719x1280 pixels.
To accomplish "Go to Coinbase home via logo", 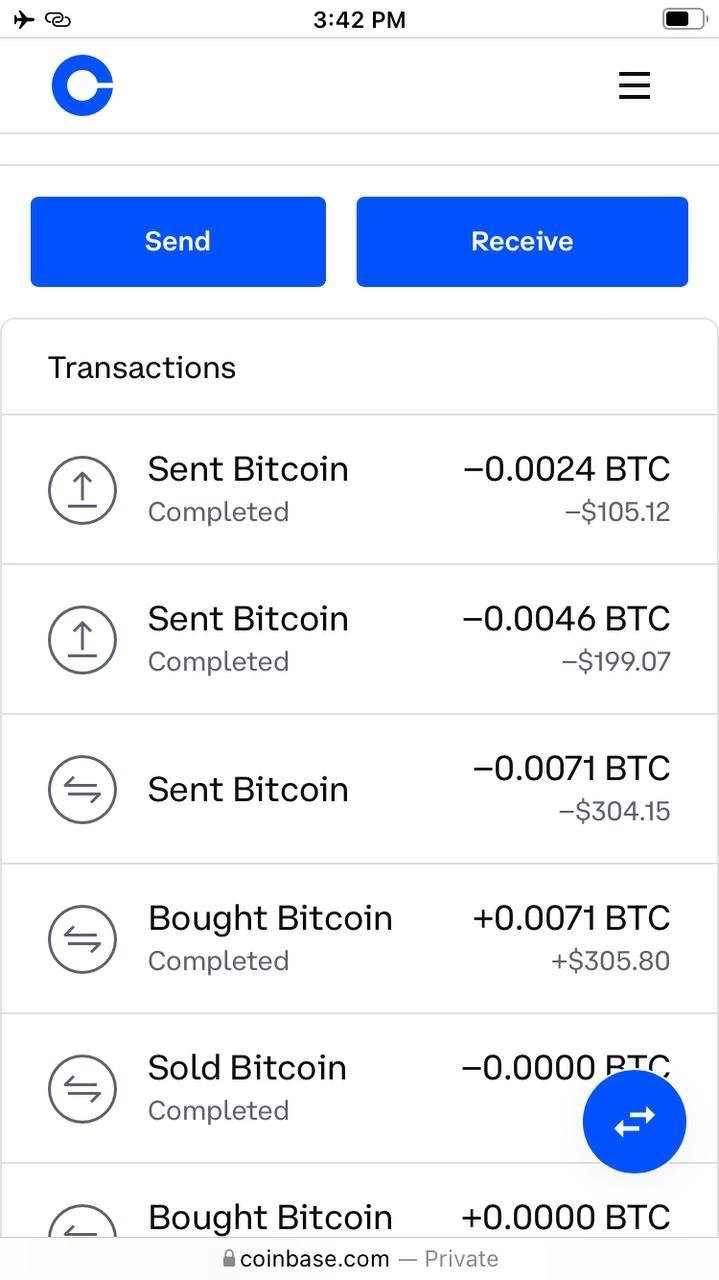I will click(82, 85).
